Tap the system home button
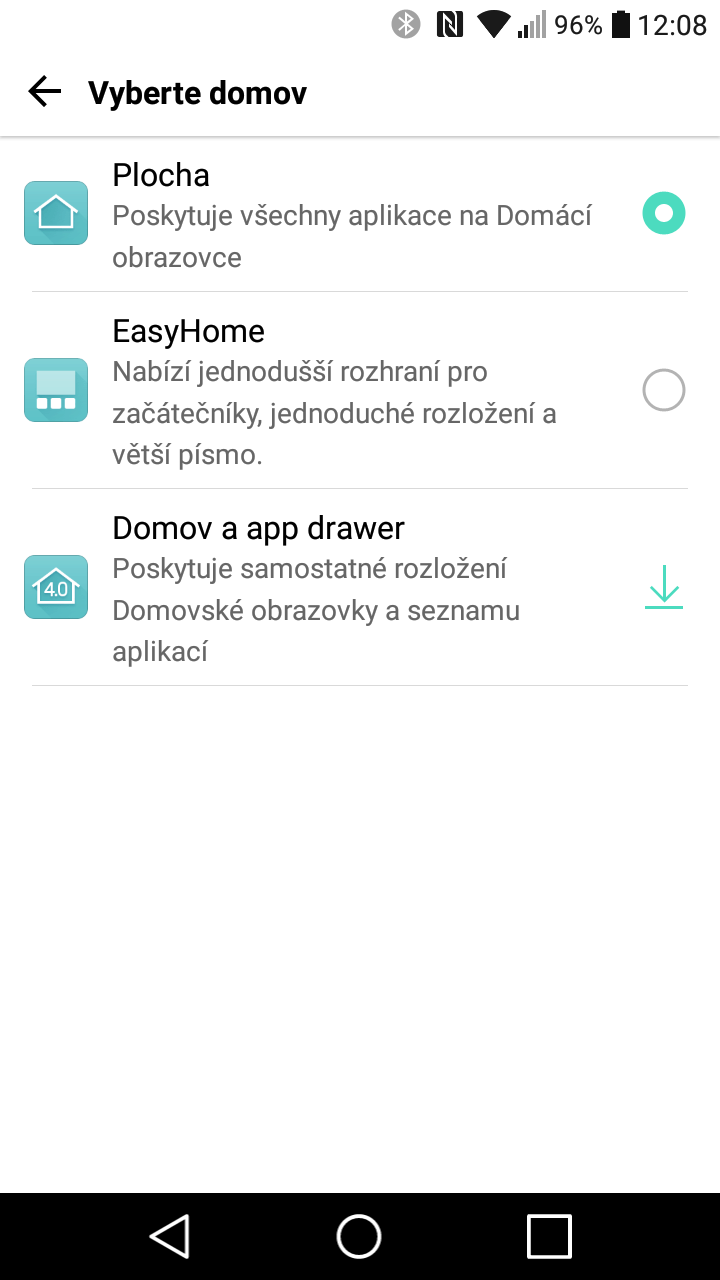This screenshot has height=1280, width=720. point(359,1236)
